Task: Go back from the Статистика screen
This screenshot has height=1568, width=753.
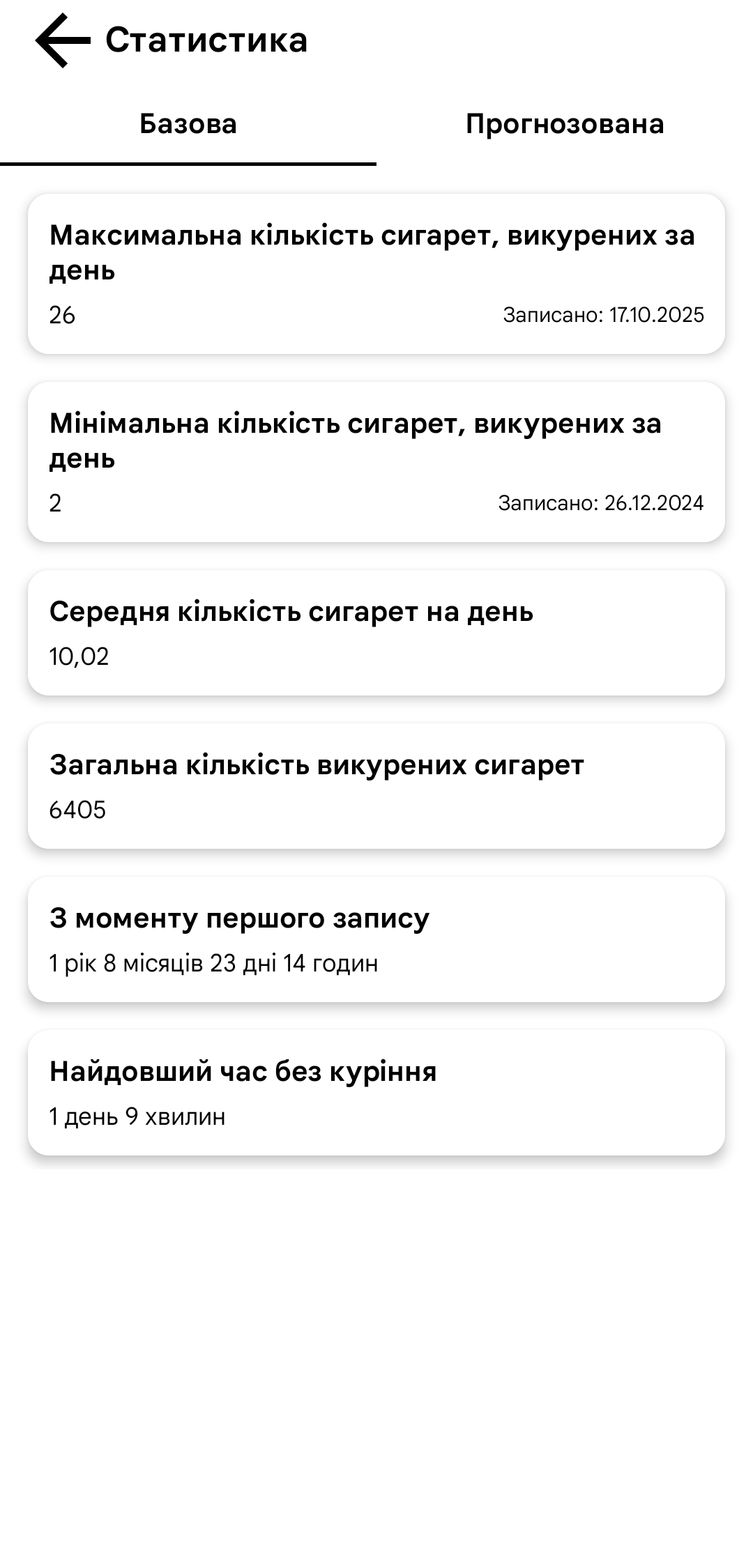Action: coord(63,40)
